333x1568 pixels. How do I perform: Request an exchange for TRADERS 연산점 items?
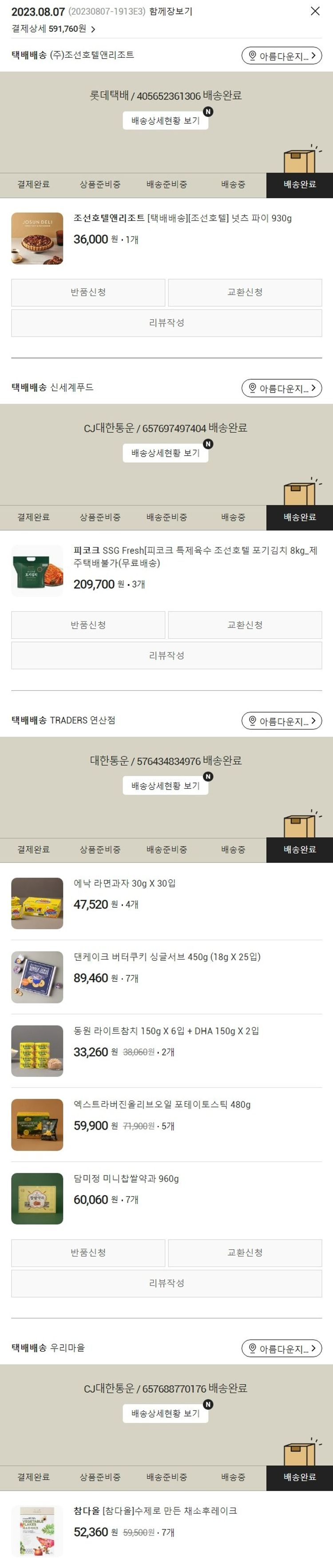pos(245,1252)
